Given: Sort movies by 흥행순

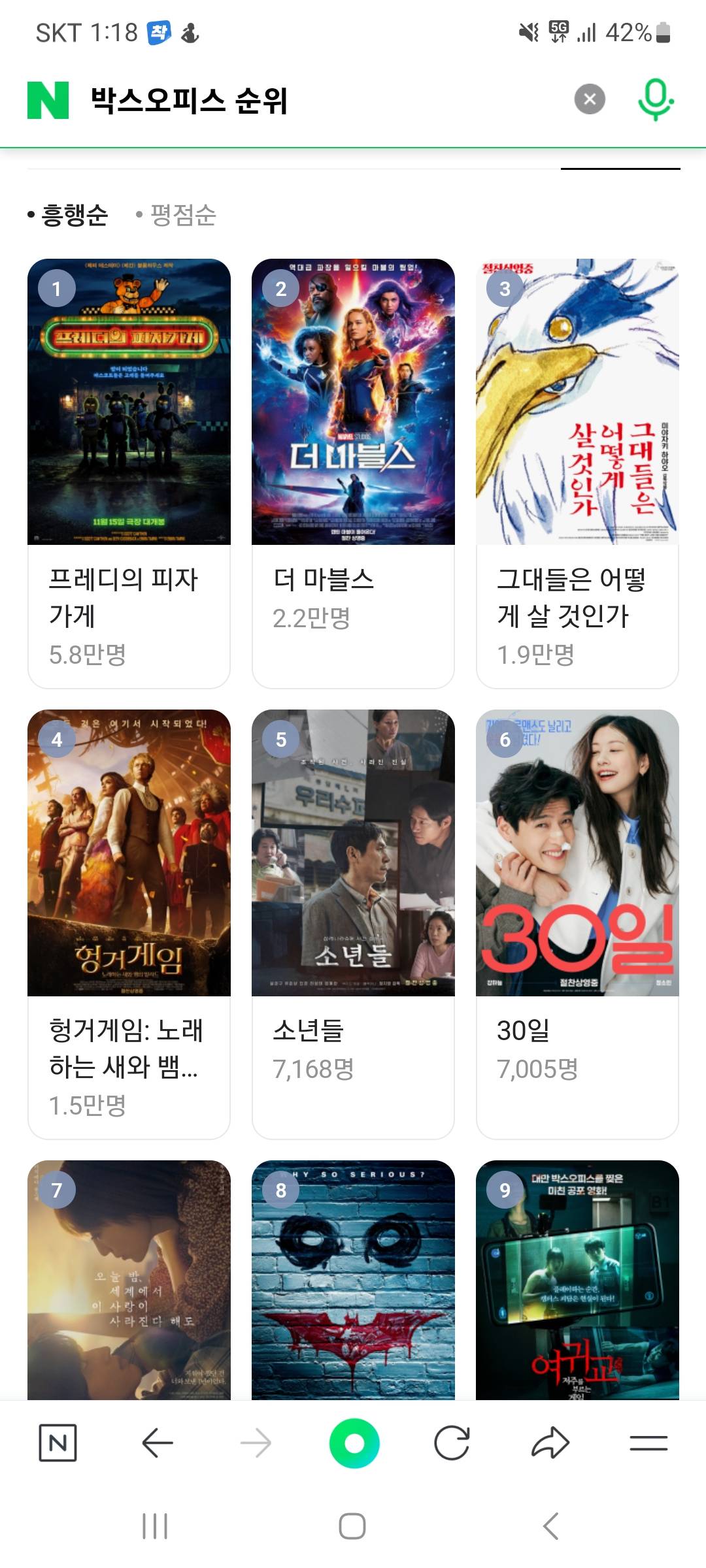Looking at the screenshot, I should (x=74, y=215).
